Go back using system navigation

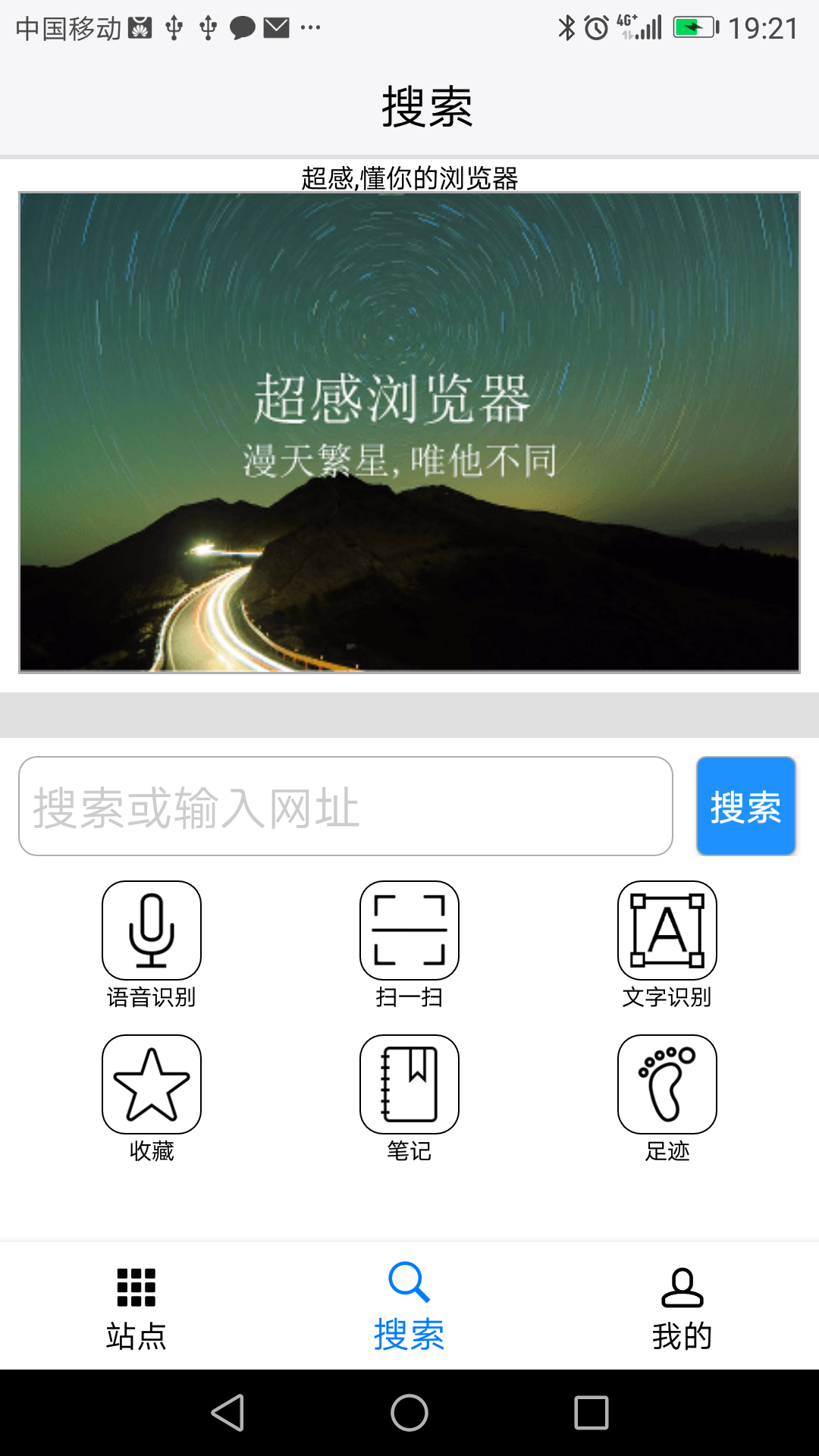pos(227,1413)
